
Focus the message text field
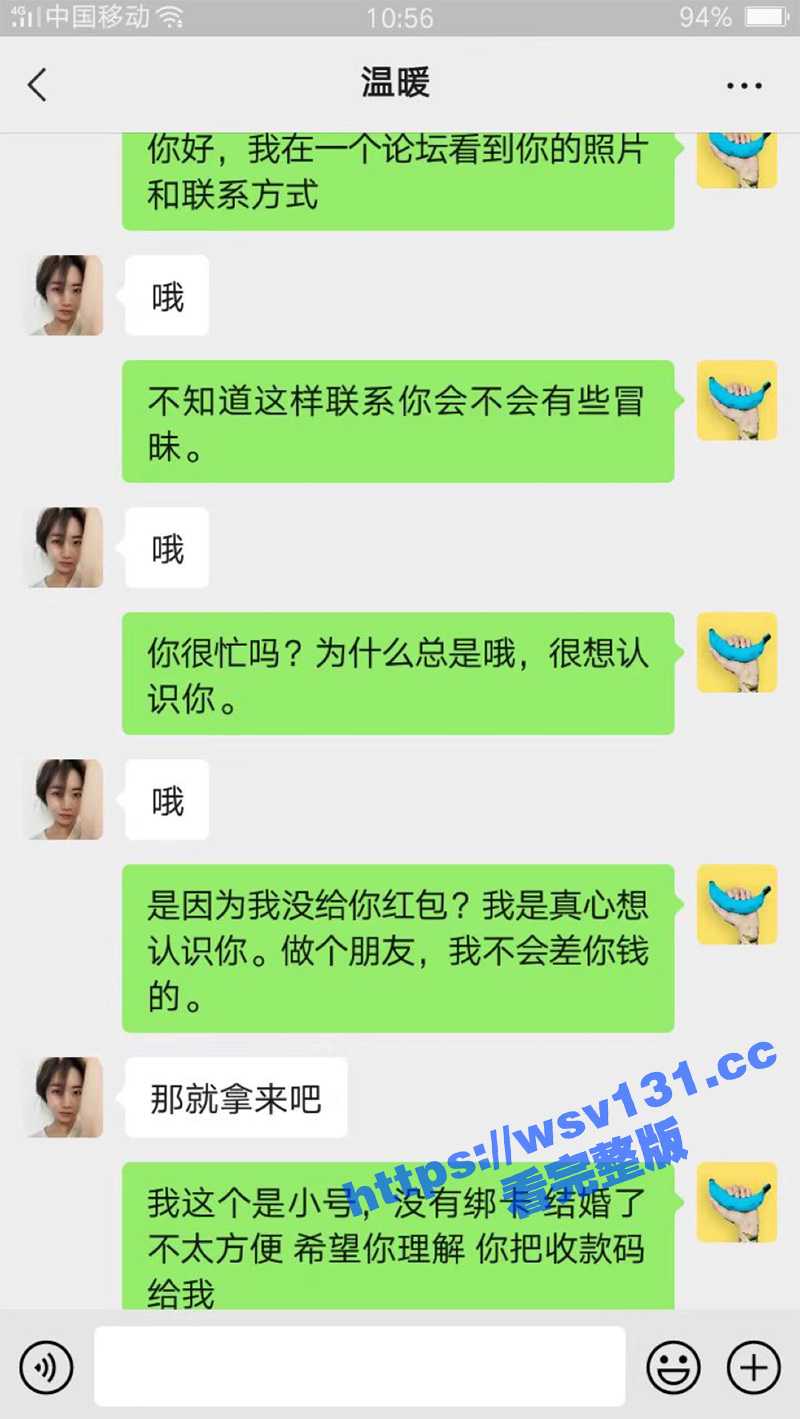[360, 1367]
